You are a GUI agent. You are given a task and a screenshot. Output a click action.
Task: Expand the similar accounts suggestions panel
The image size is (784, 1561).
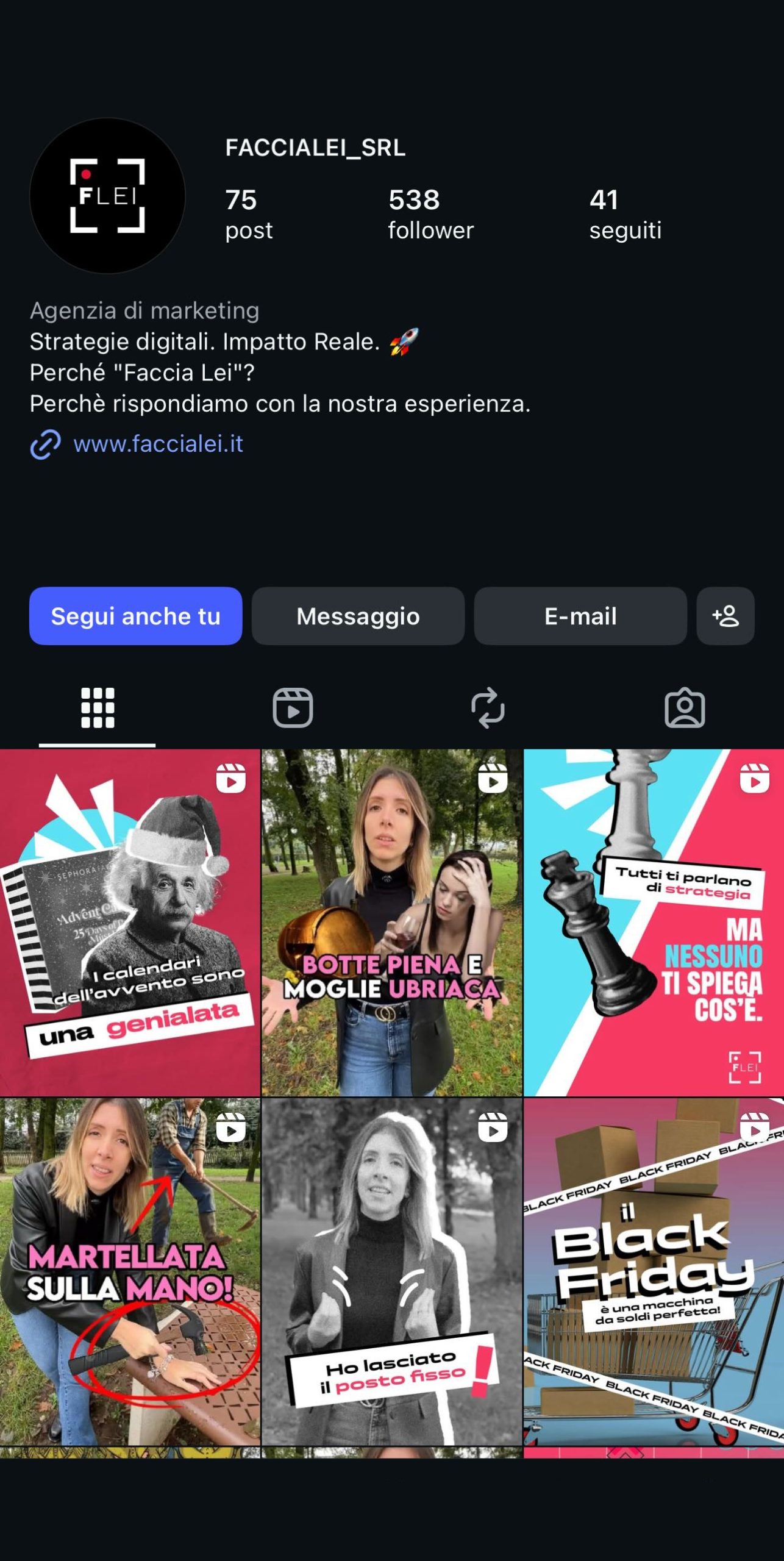(x=725, y=616)
